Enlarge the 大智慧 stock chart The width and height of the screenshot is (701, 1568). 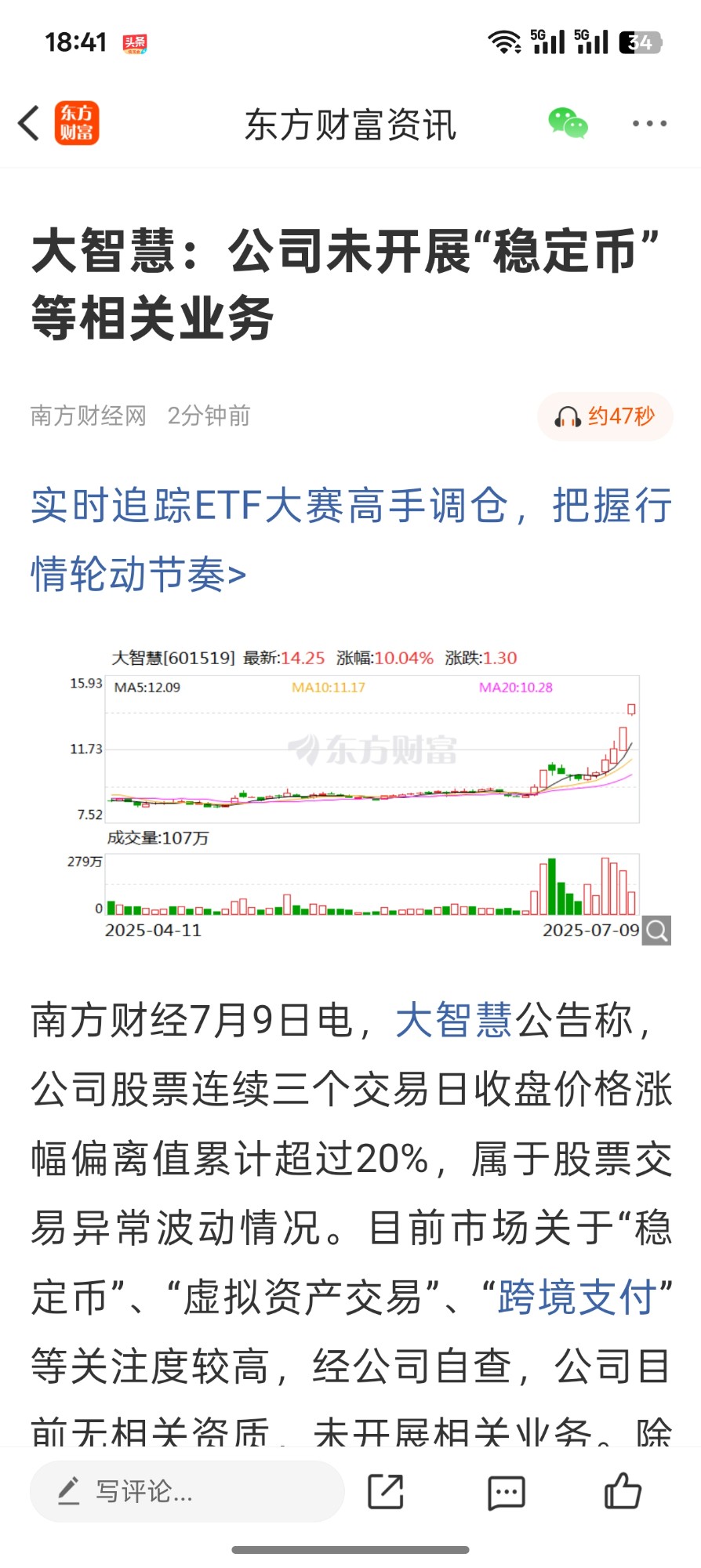656,931
